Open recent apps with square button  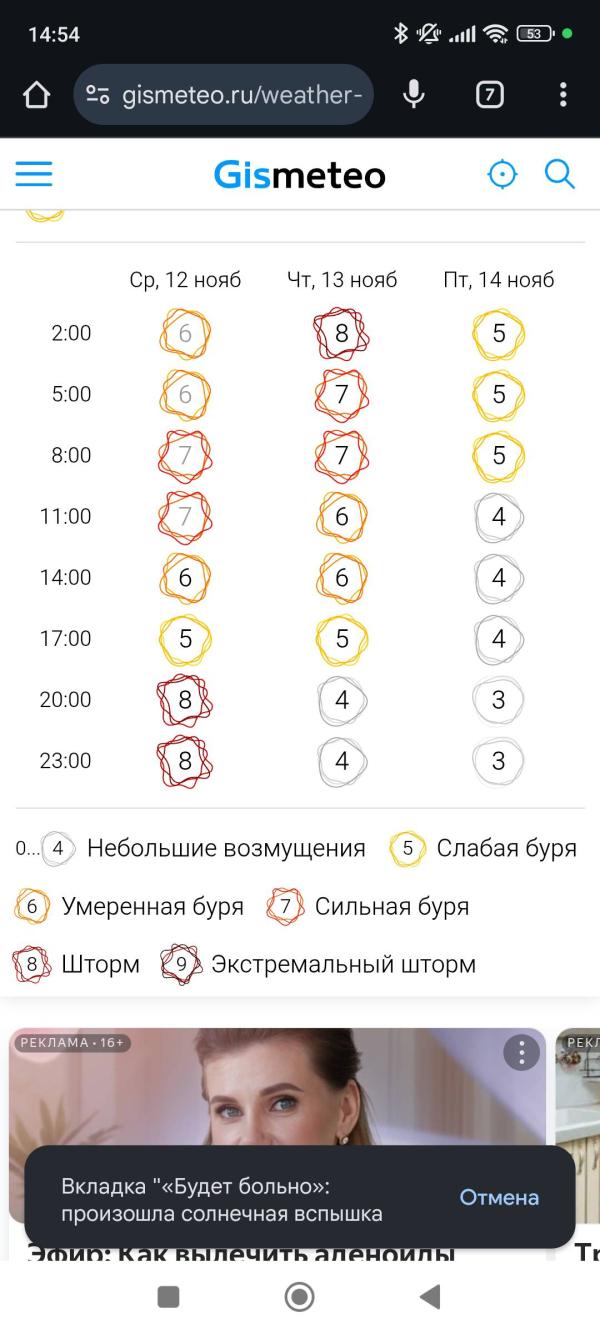point(169,1297)
